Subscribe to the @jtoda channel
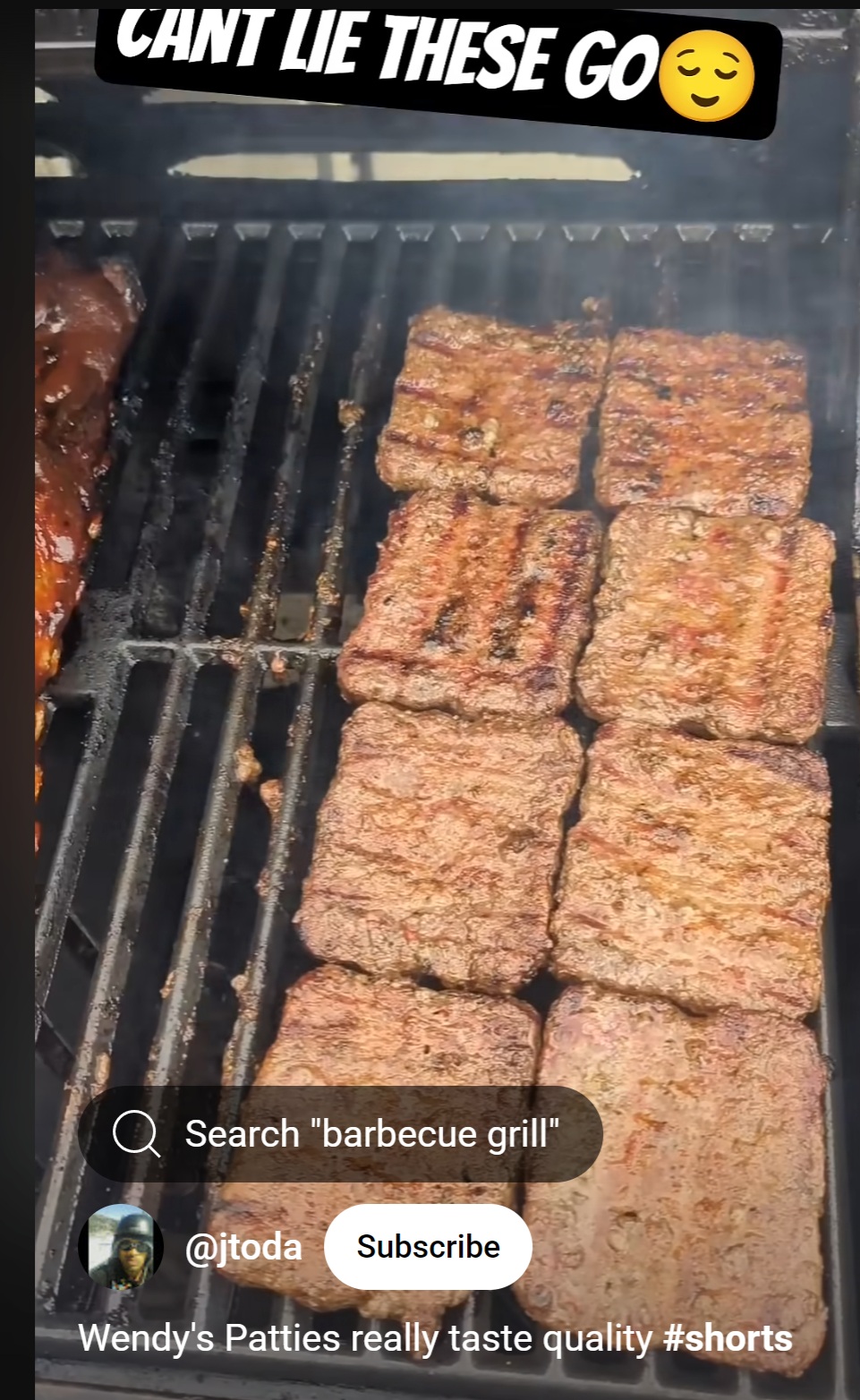The height and width of the screenshot is (1400, 860). click(428, 1246)
